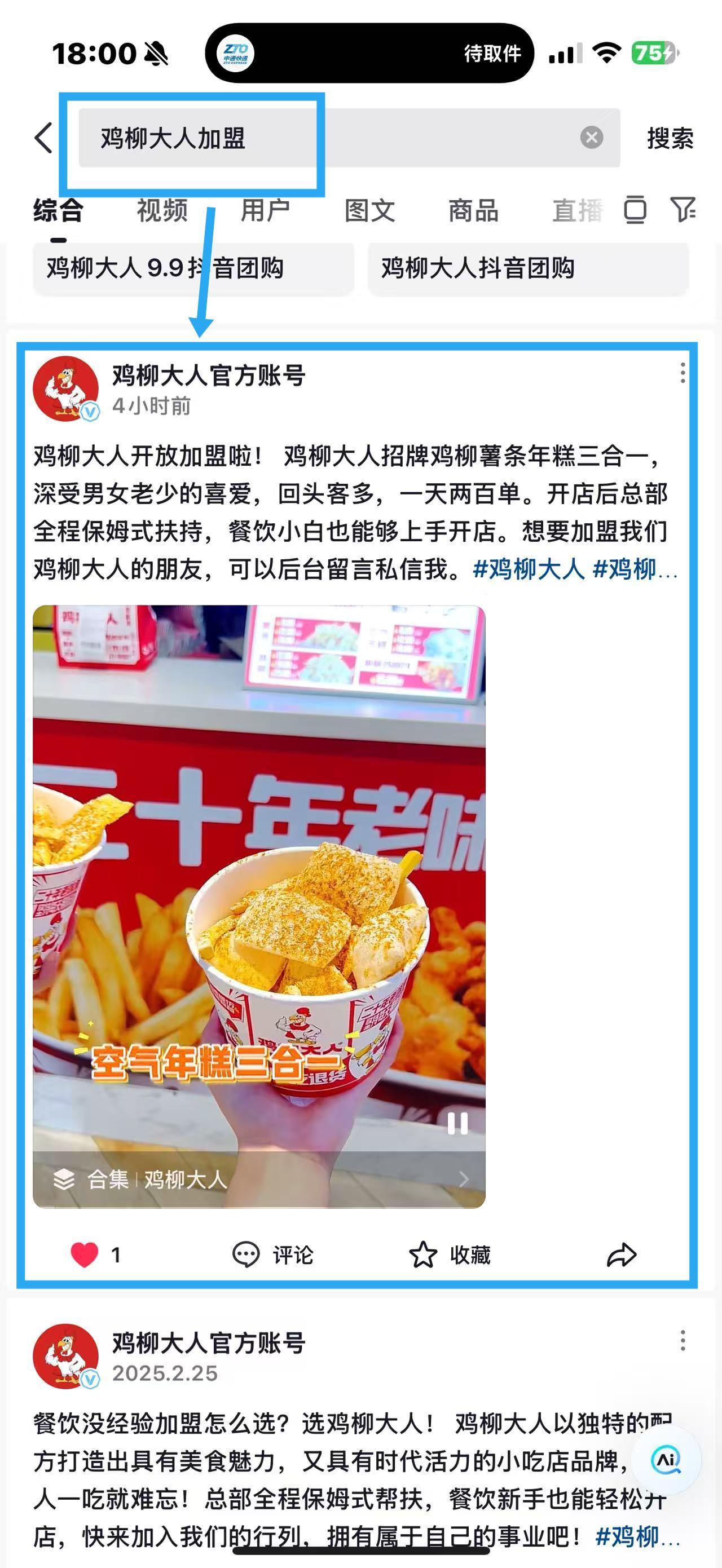
Task: Switch to the 用户 tab
Action: [266, 211]
